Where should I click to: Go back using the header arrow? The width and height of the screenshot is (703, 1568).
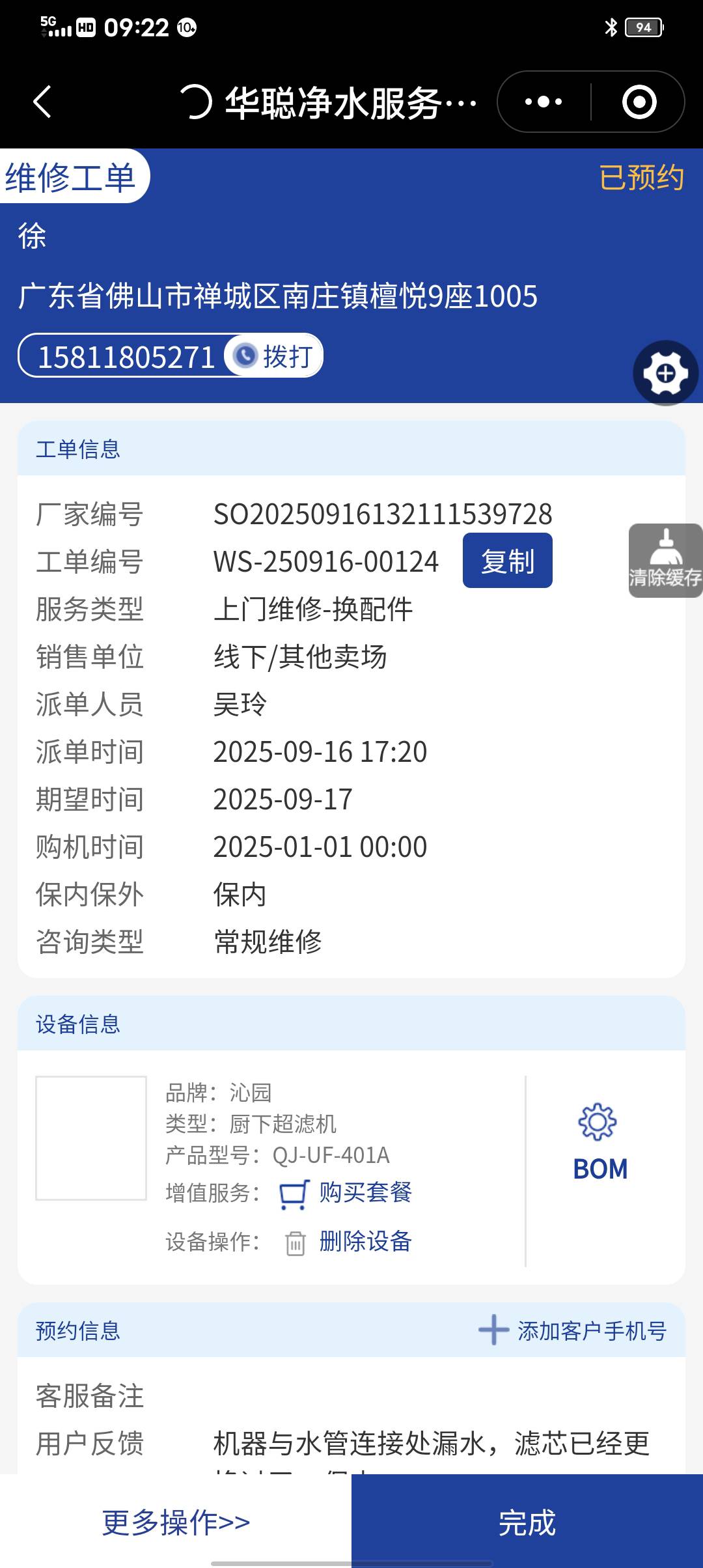click(x=42, y=102)
